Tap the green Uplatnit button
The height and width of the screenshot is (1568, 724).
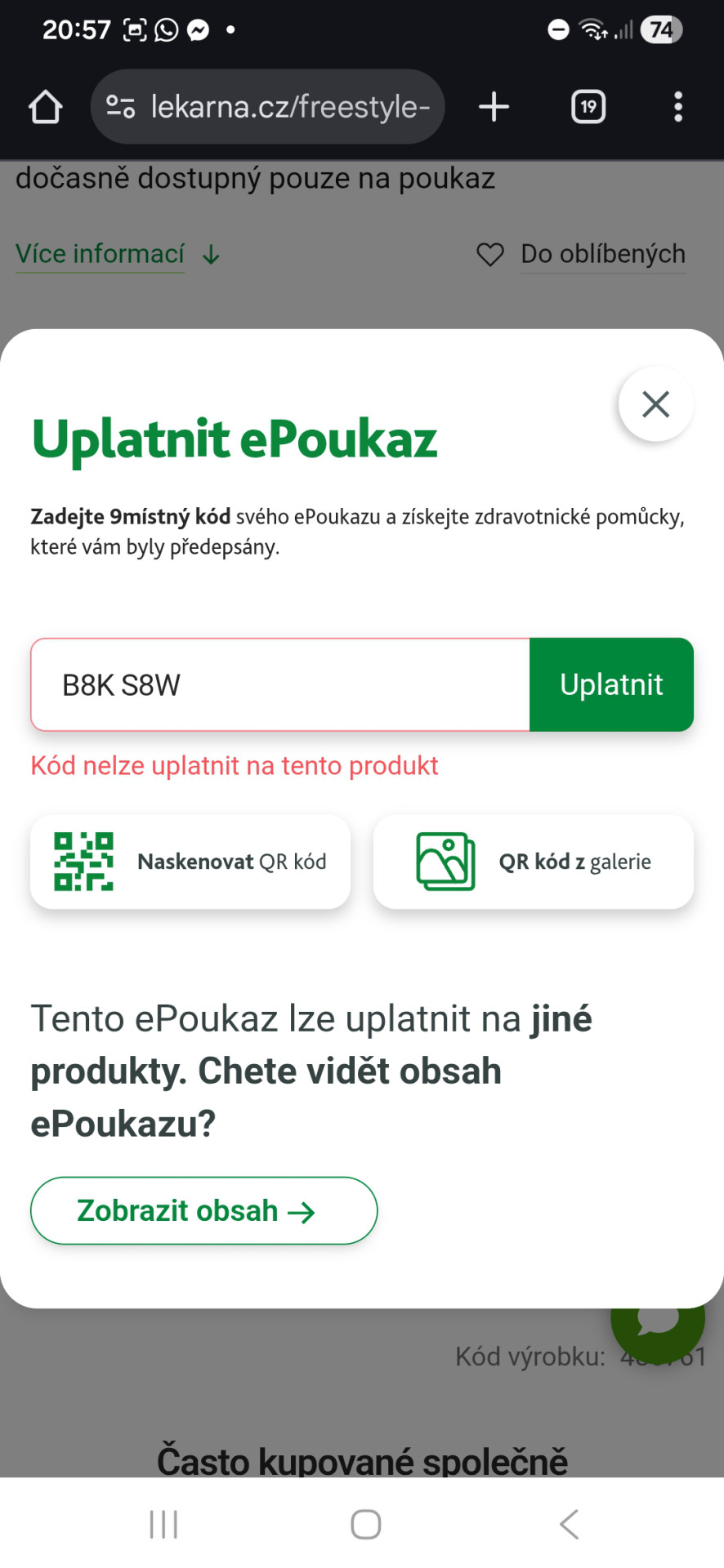pos(611,684)
